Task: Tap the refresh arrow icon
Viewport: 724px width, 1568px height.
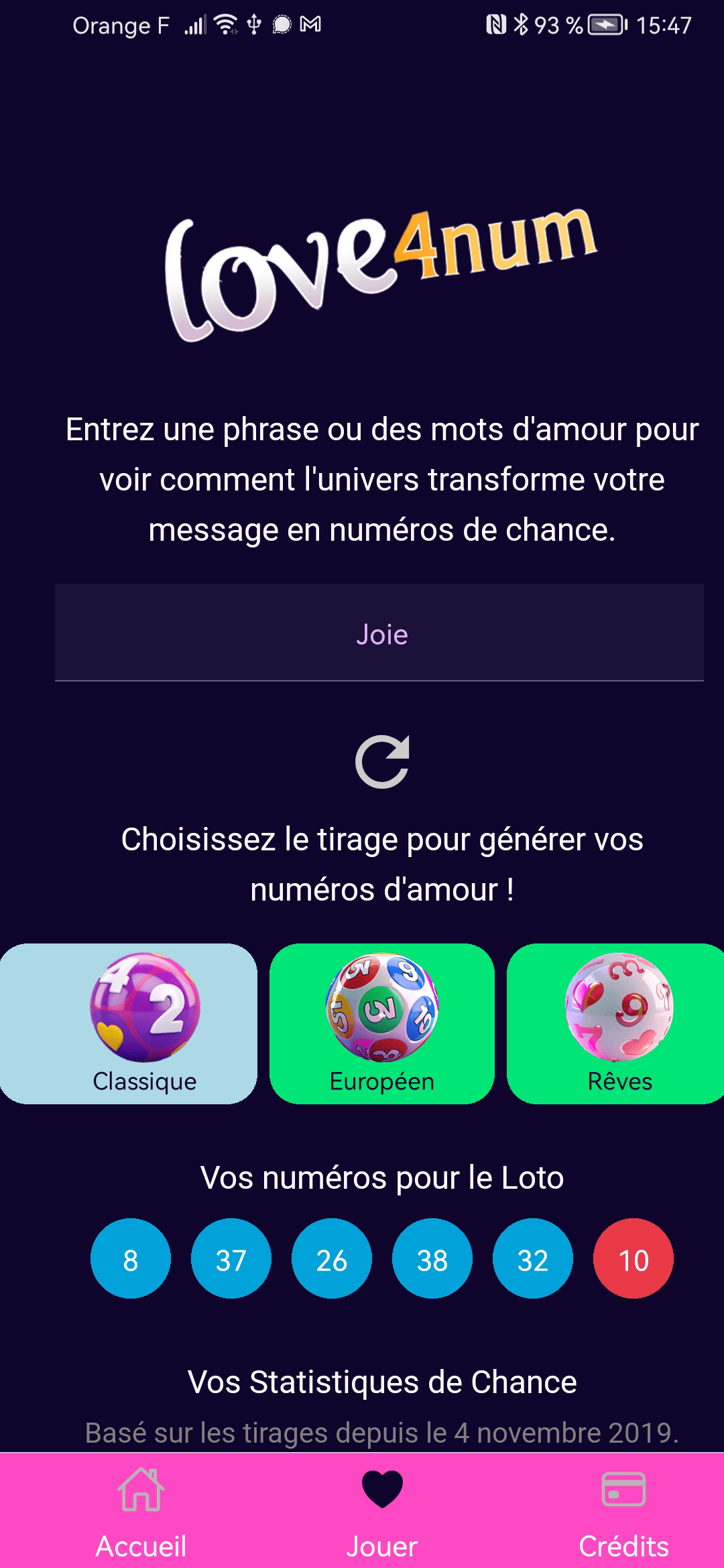Action: [x=382, y=762]
